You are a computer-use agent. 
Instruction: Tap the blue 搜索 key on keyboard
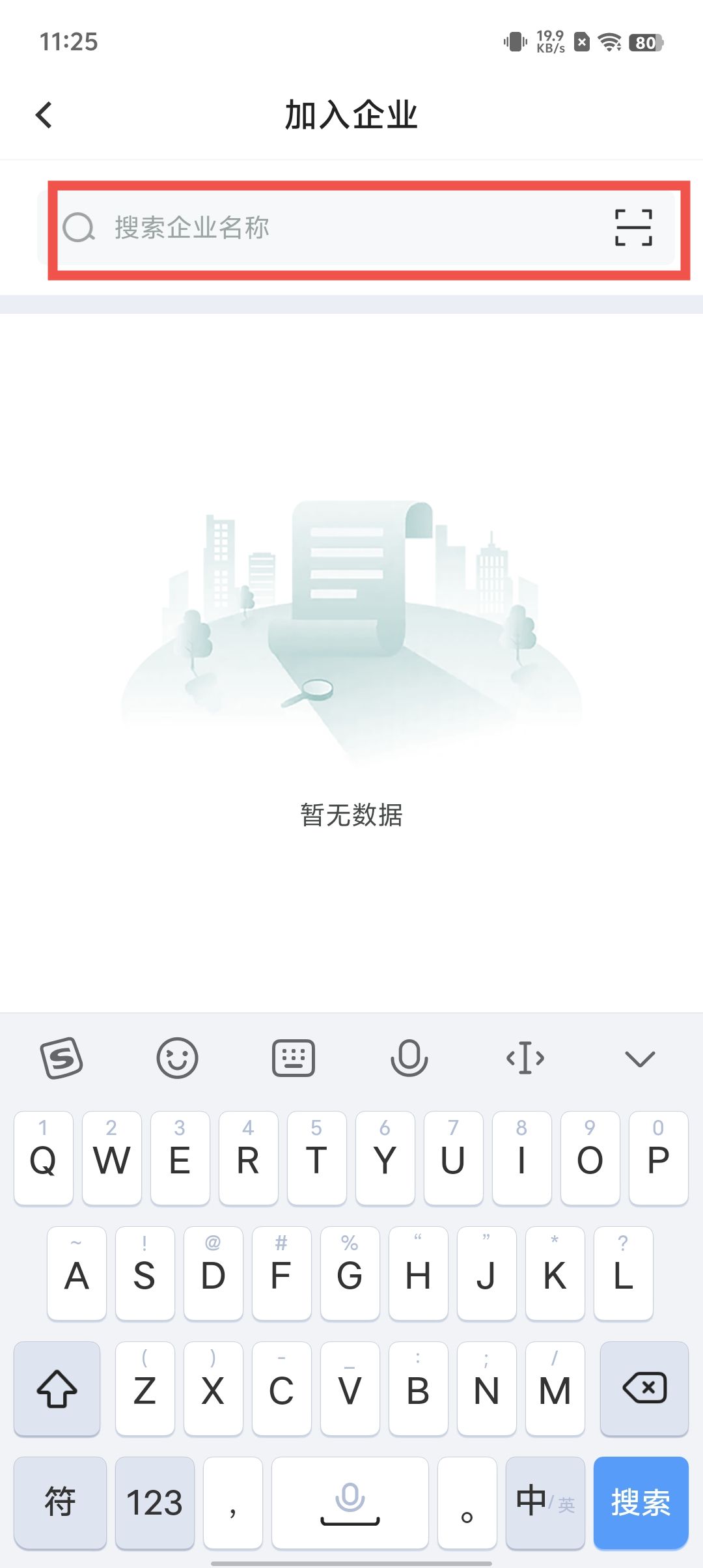pos(641,1502)
